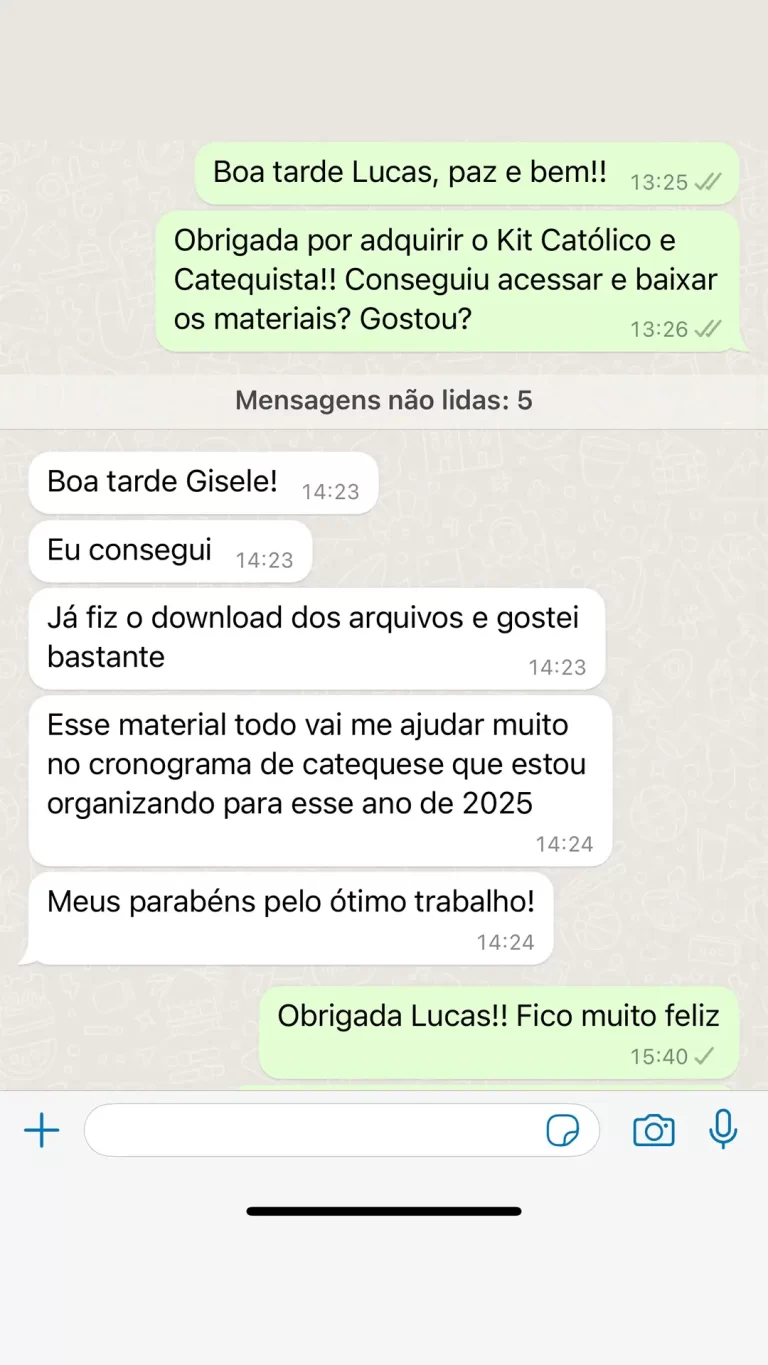Tap the message 'Boa tarde Gisele!'
This screenshot has height=1365, width=768.
(x=203, y=482)
